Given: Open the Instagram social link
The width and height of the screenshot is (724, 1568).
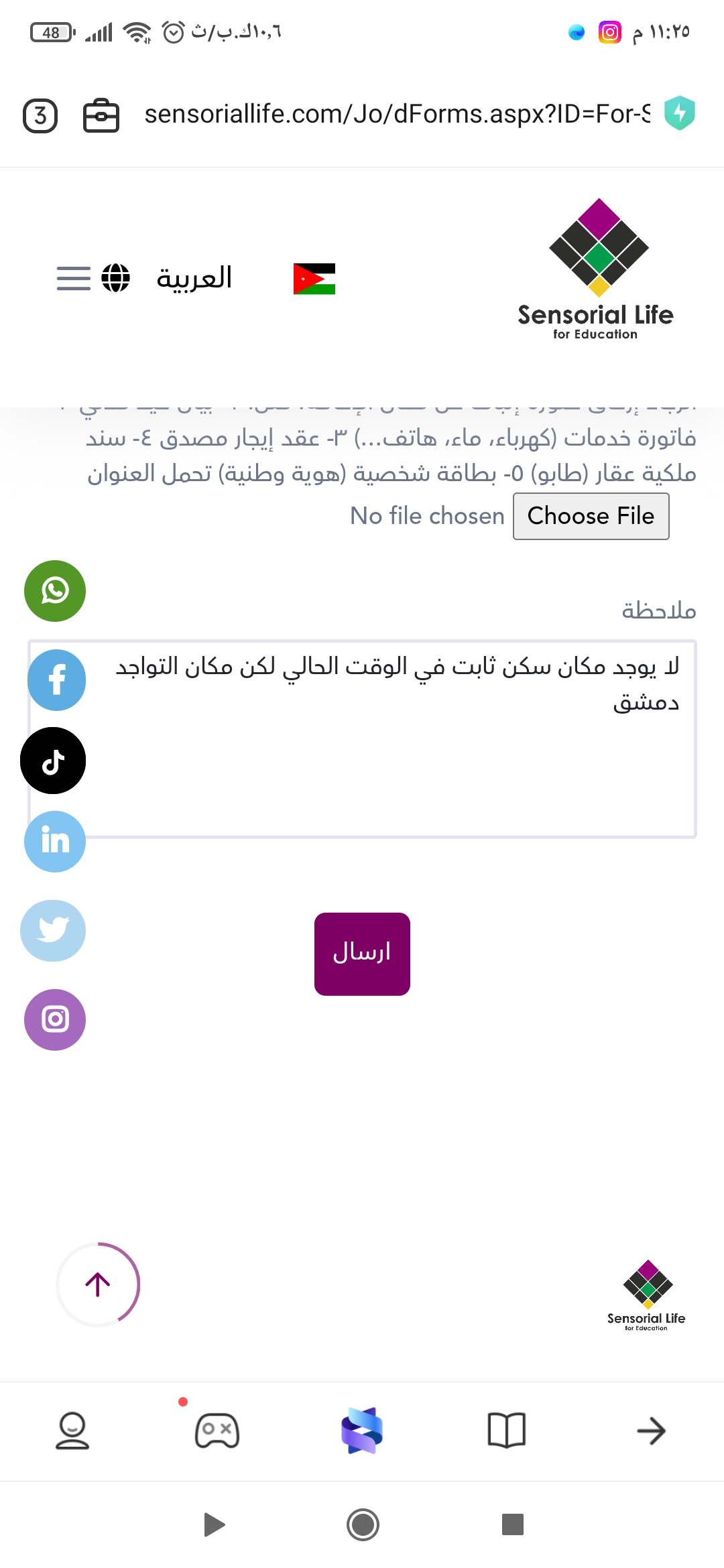Looking at the screenshot, I should click(x=55, y=1019).
